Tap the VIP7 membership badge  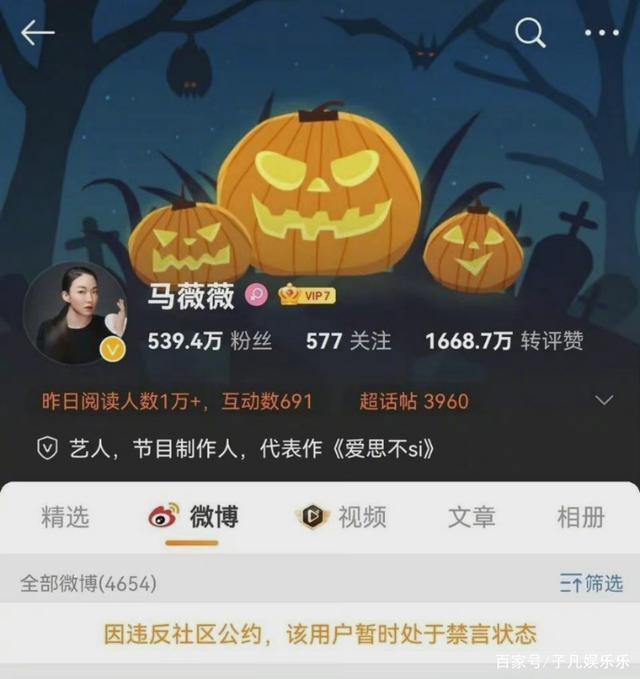coord(304,295)
